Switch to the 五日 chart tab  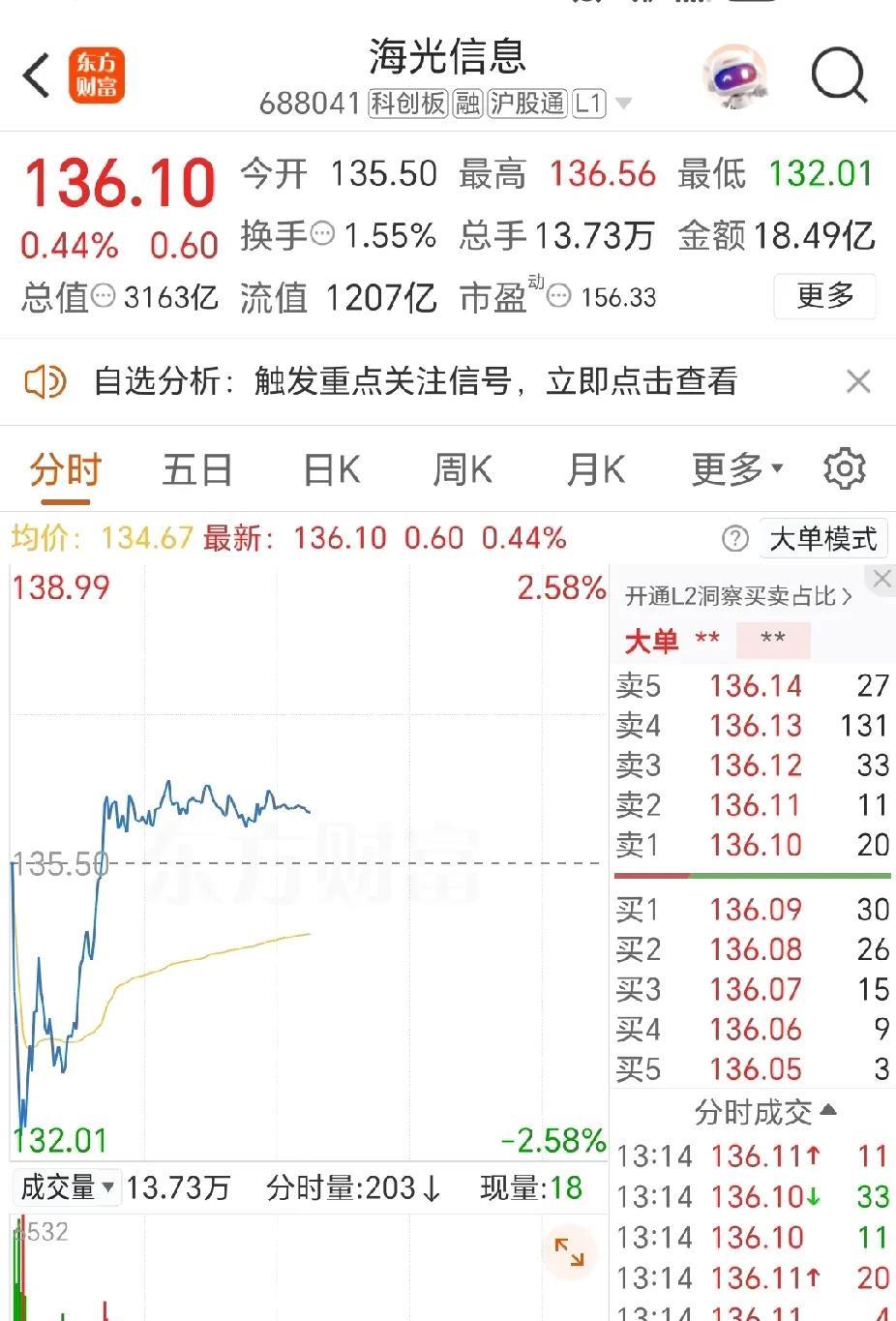click(197, 470)
